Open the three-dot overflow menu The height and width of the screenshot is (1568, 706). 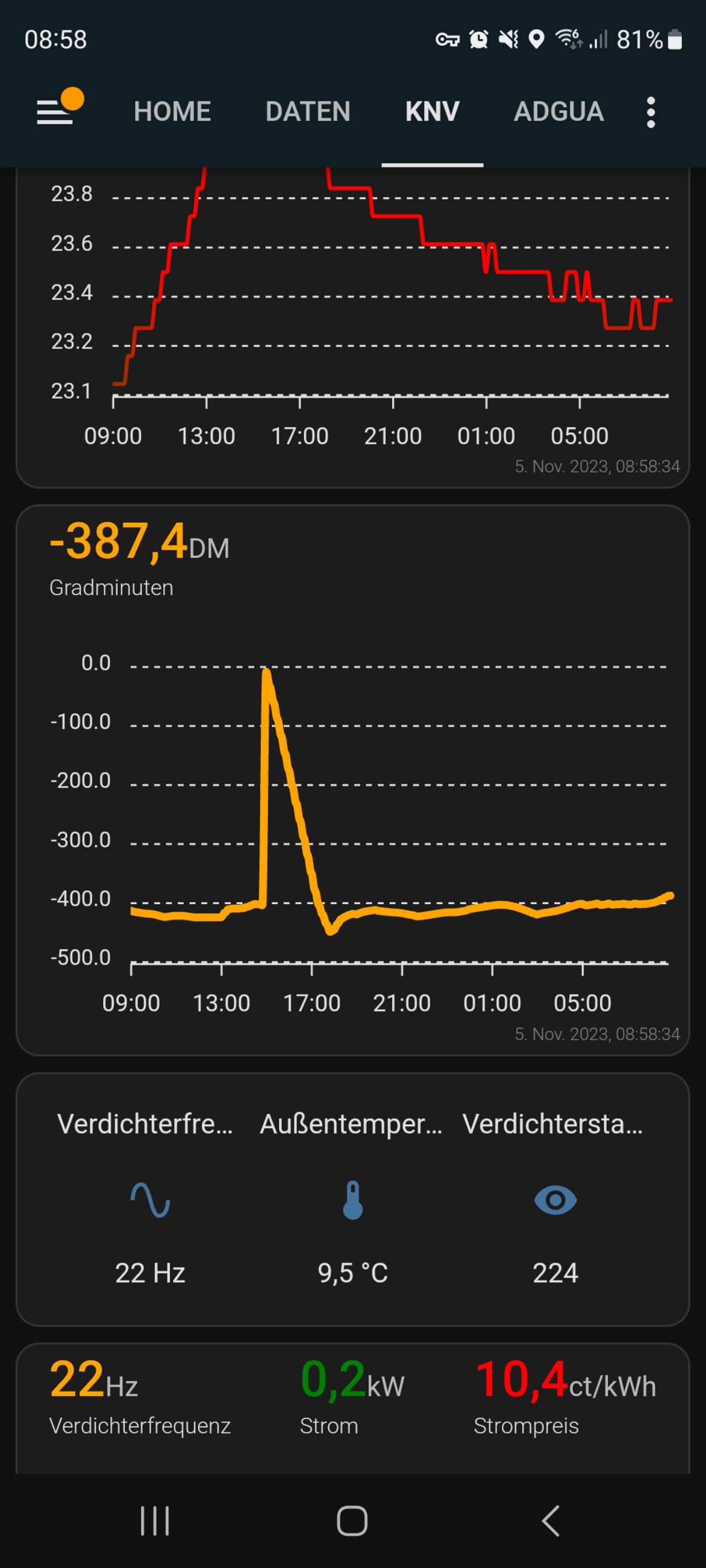pyautogui.click(x=650, y=112)
